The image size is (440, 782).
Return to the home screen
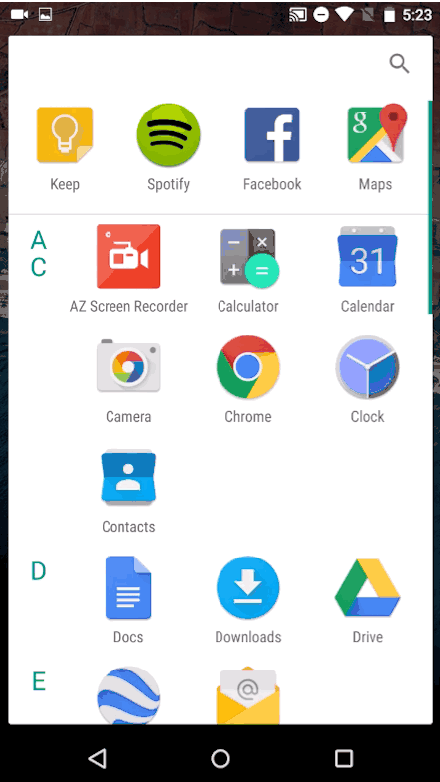(x=220, y=759)
